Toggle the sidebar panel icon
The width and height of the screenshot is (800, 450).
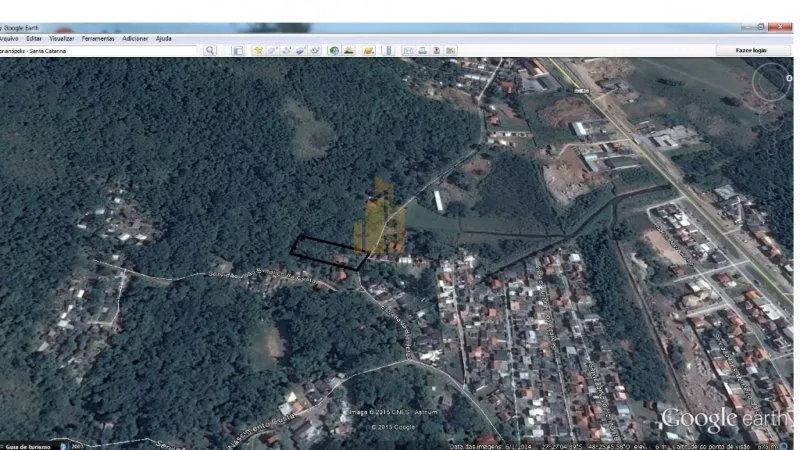(238, 49)
